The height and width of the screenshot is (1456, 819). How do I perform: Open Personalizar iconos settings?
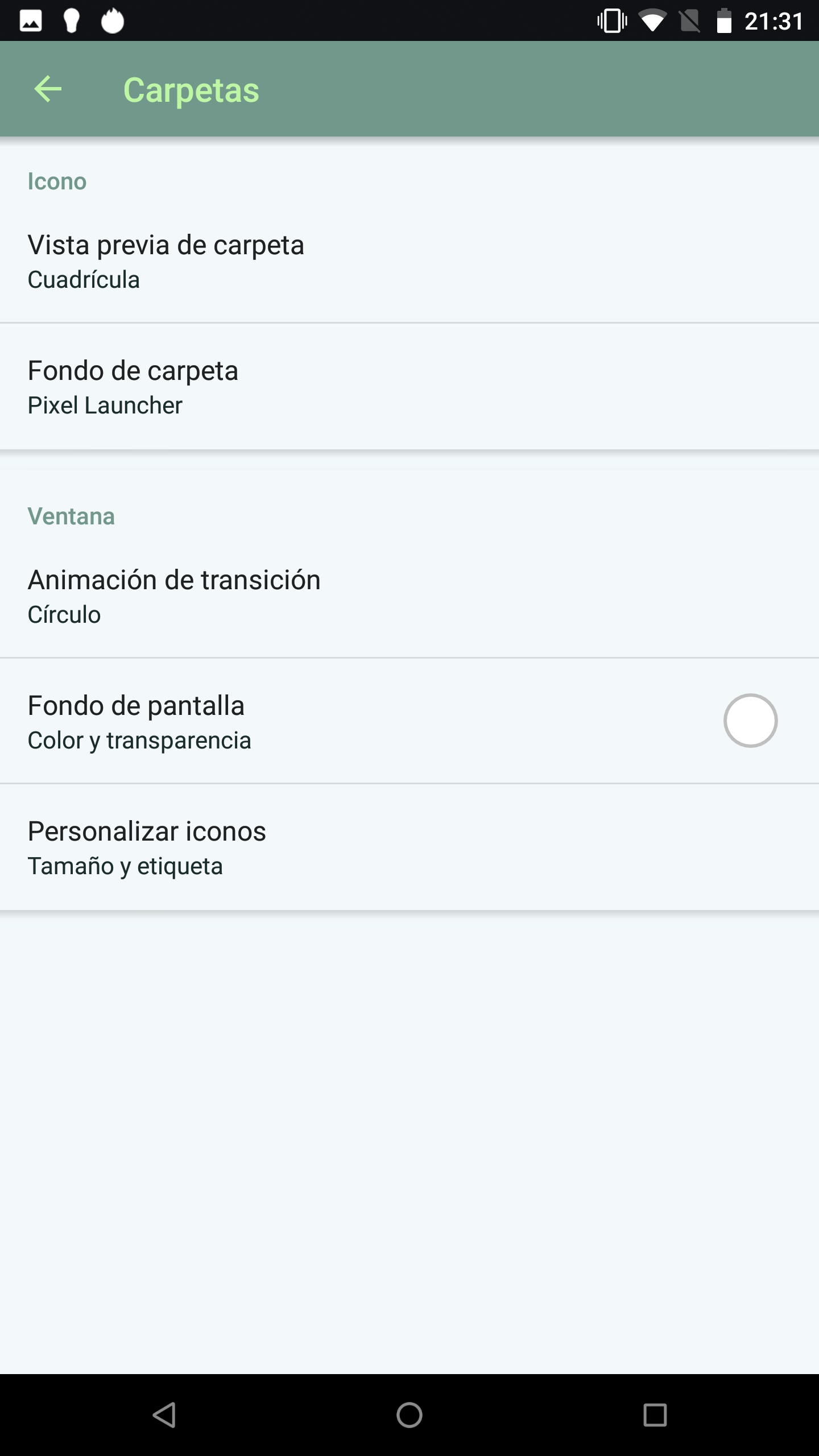pos(409,847)
